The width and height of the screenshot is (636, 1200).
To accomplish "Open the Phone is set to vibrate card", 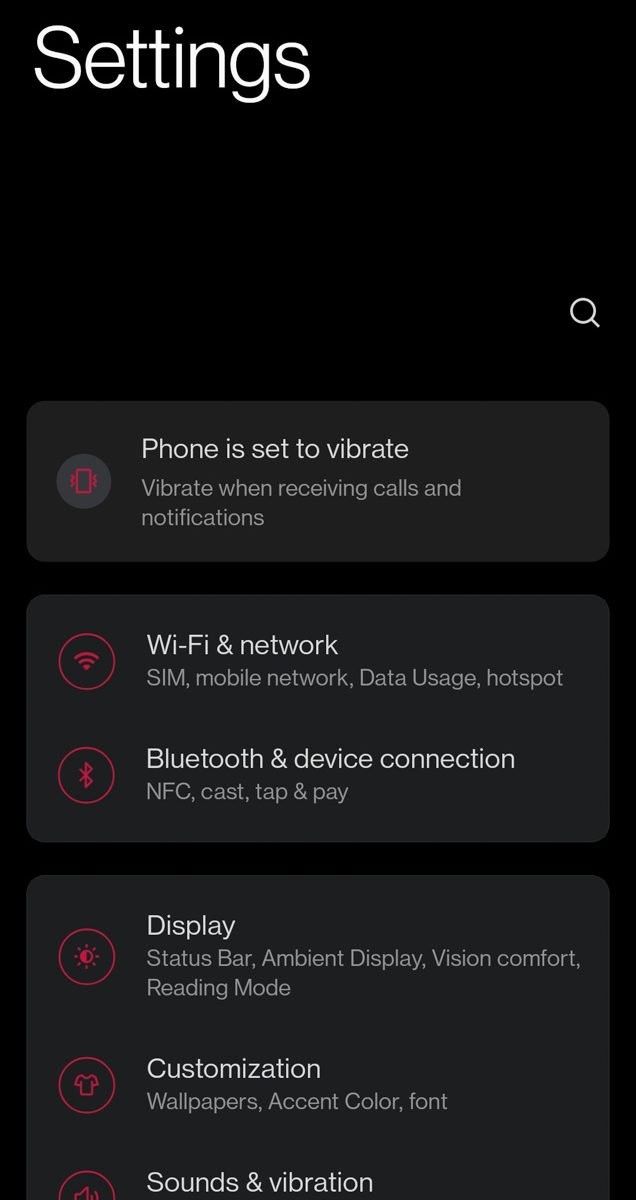I will (317, 481).
